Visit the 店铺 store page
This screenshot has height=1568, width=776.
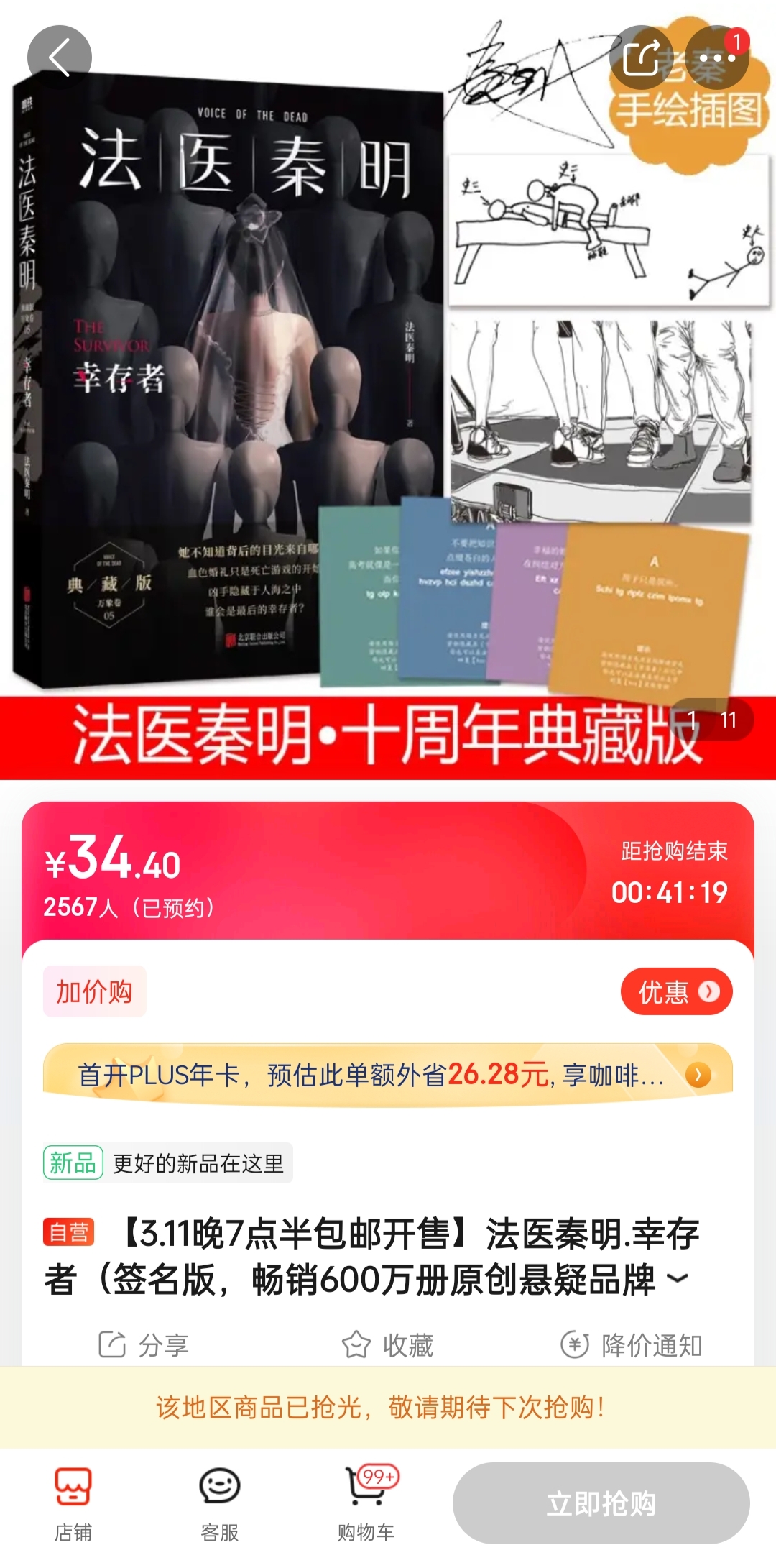[73, 1504]
